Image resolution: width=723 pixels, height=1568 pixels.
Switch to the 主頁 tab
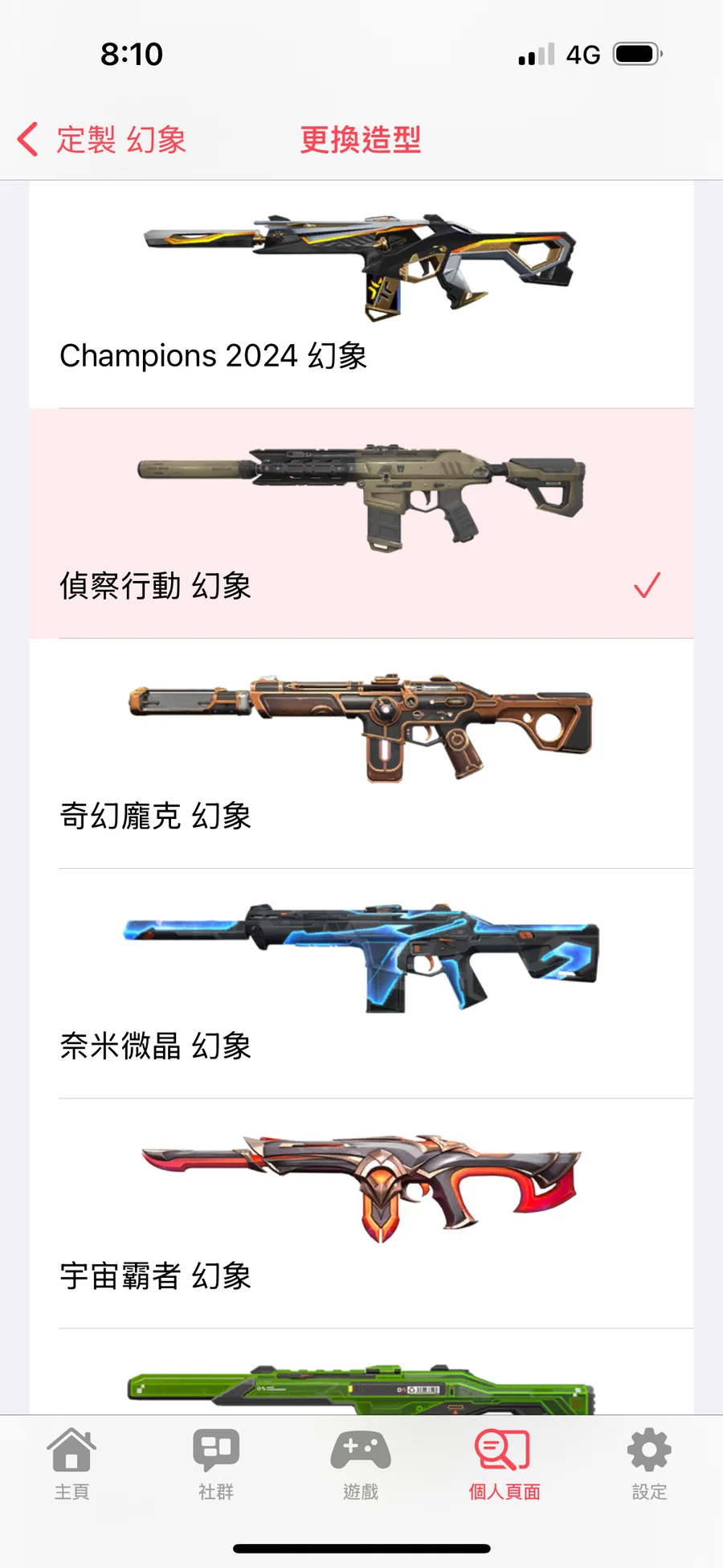pos(71,1464)
